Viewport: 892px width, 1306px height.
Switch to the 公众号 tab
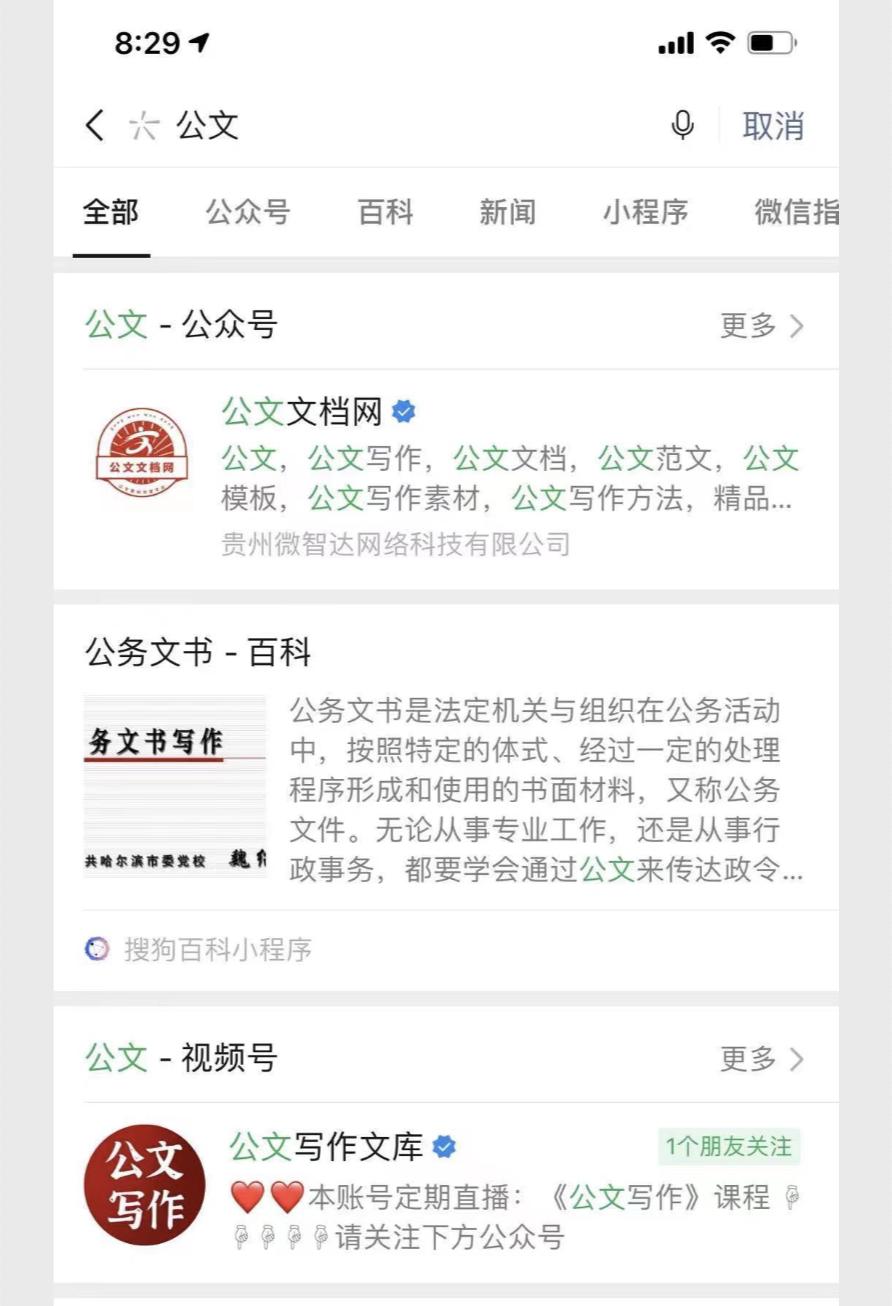coord(248,212)
